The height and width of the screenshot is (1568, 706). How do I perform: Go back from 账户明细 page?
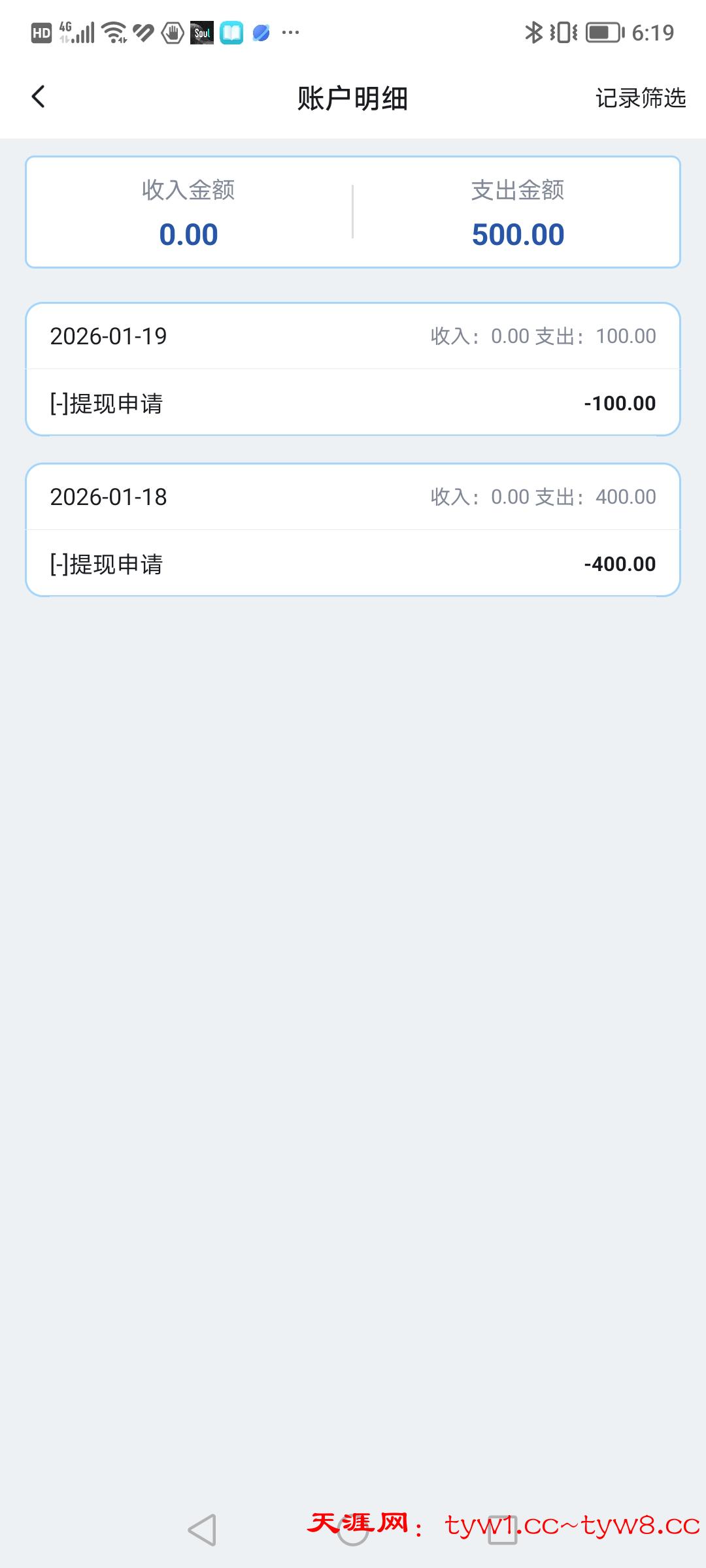coord(39,97)
